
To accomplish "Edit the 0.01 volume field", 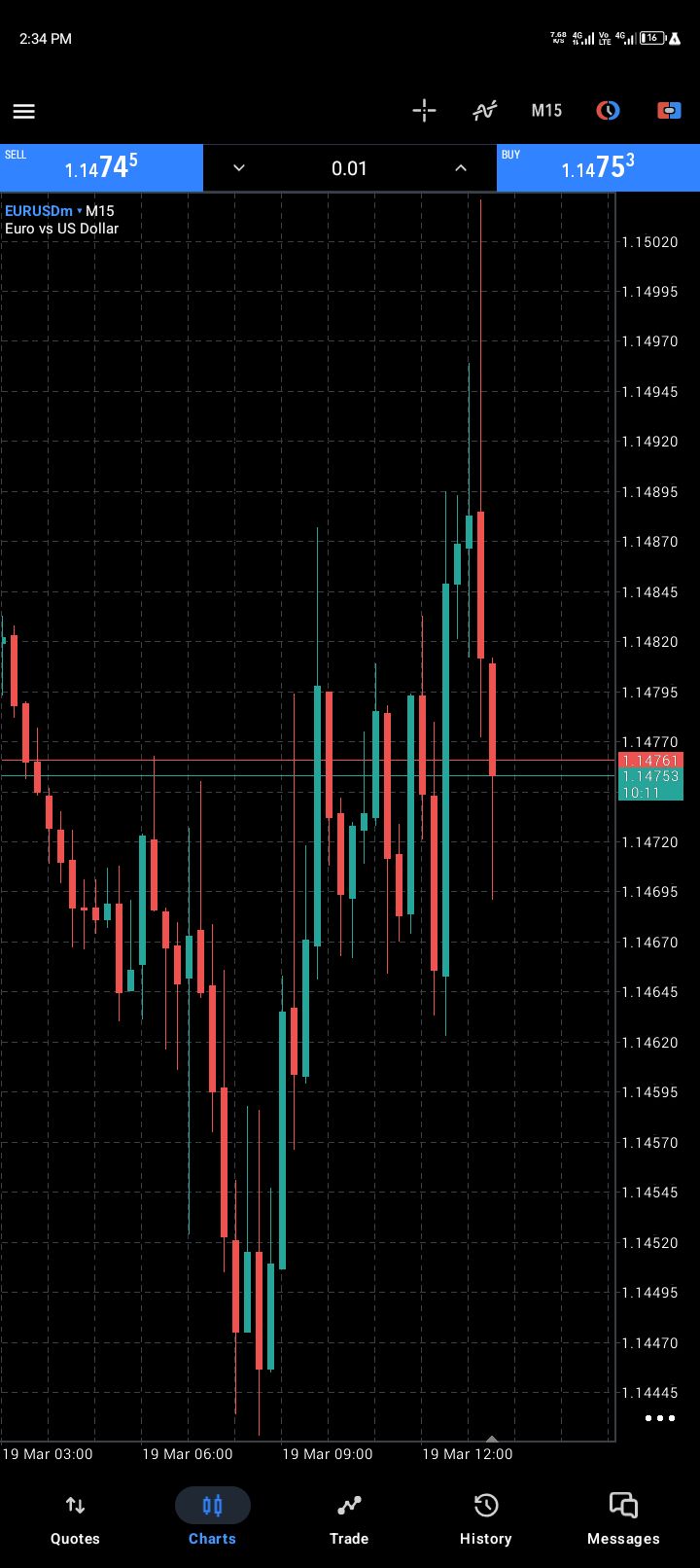I will tap(349, 168).
